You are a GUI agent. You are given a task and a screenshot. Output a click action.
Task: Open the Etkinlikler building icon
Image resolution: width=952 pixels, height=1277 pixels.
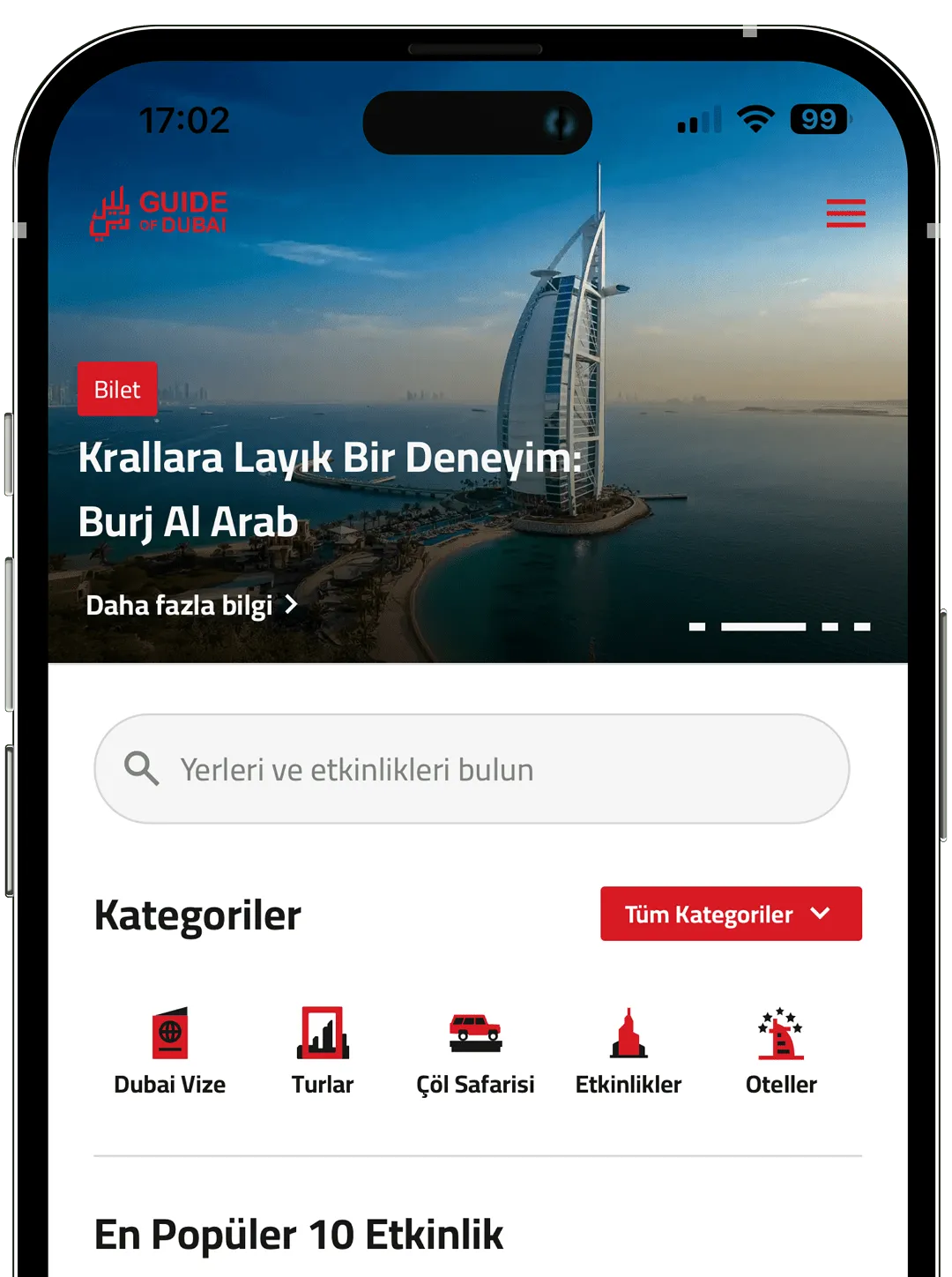coord(628,1034)
